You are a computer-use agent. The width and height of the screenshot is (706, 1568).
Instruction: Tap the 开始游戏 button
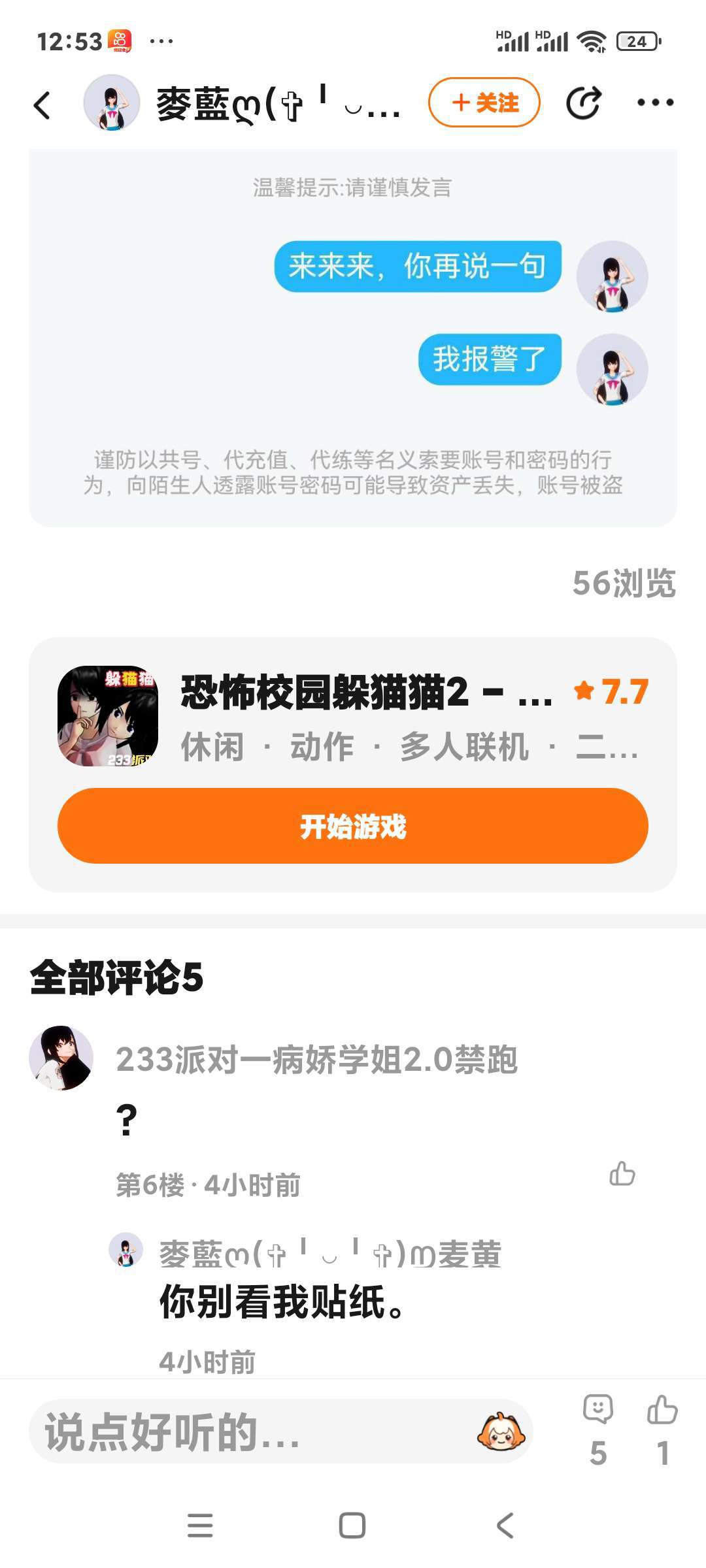point(353,826)
